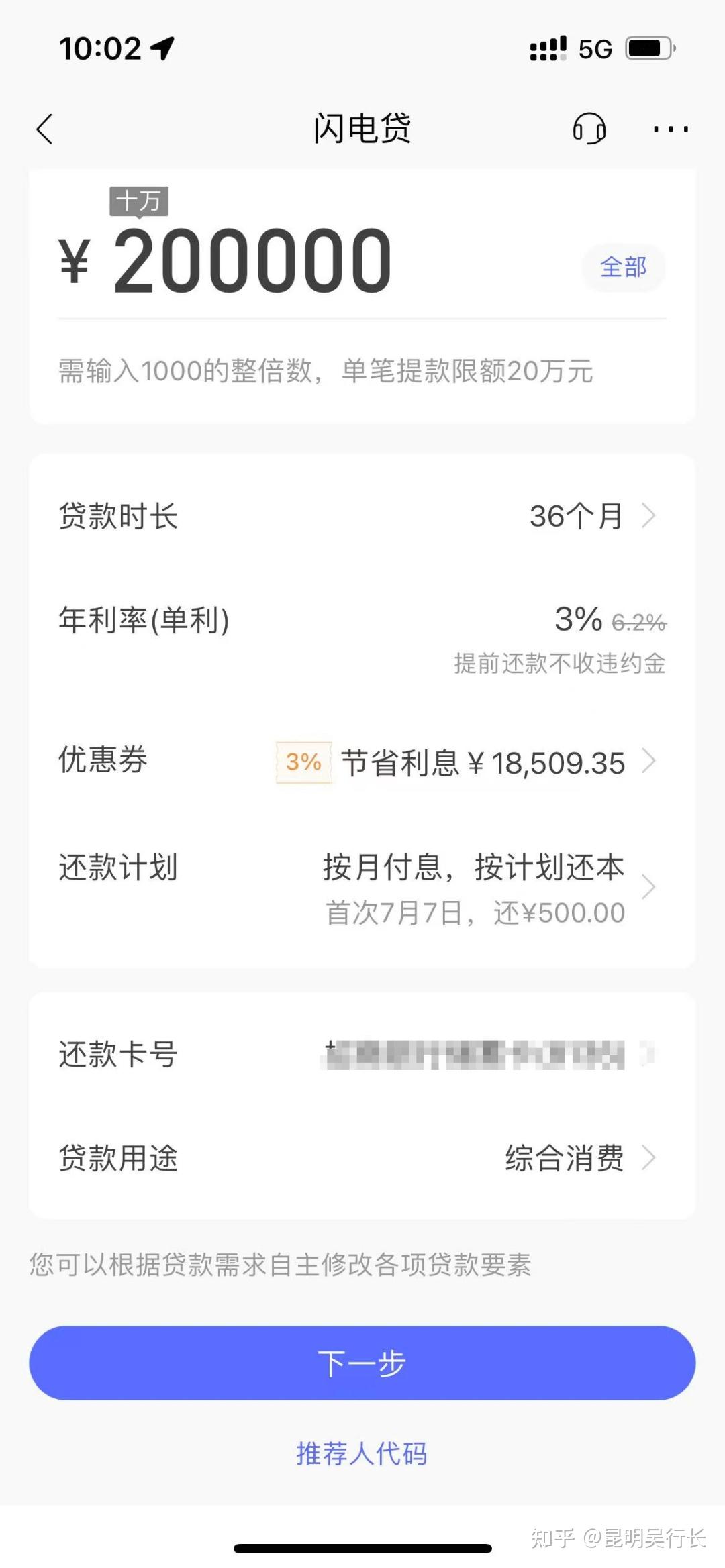Tap the 下一步 button to proceed
The height and width of the screenshot is (1568, 725).
click(362, 1363)
